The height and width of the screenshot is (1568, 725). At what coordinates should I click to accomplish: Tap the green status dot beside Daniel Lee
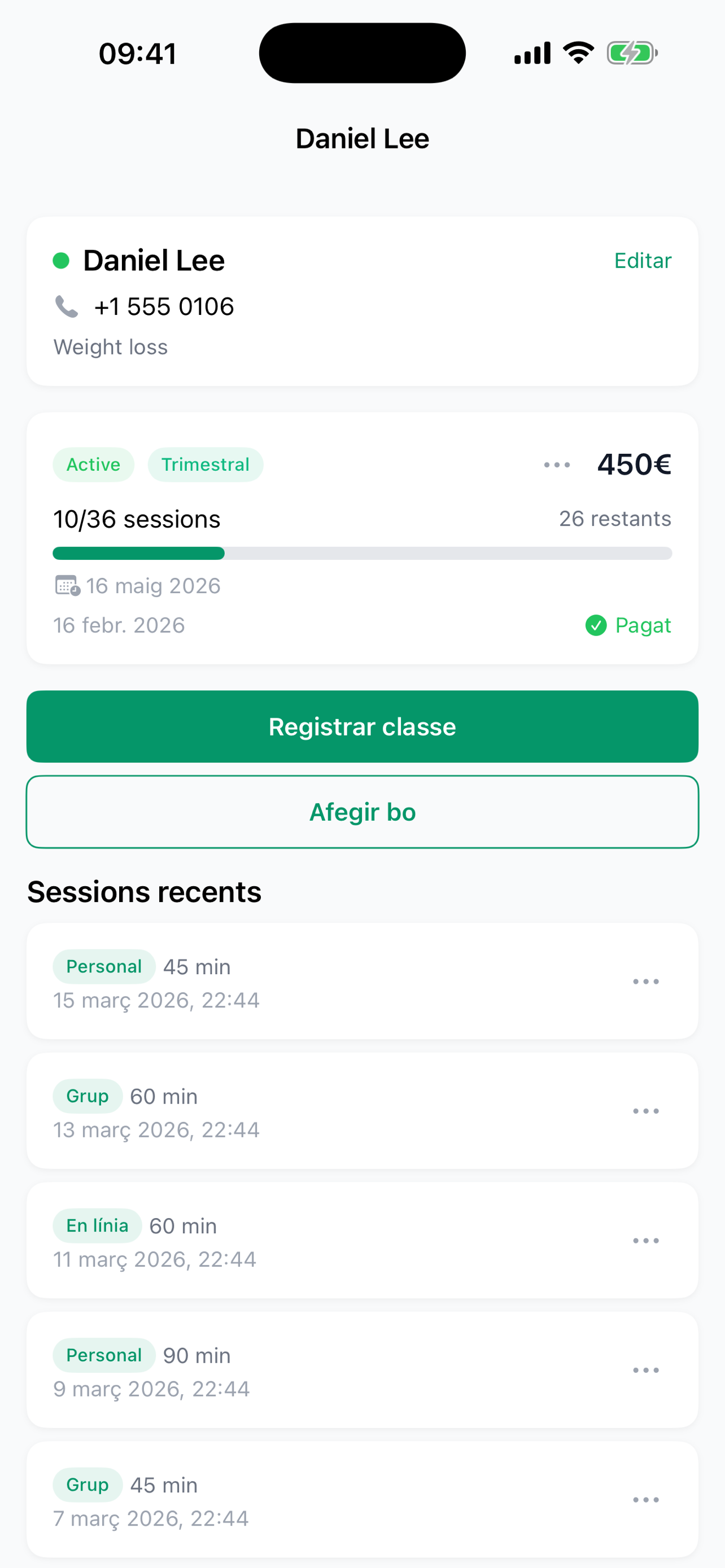[61, 261]
